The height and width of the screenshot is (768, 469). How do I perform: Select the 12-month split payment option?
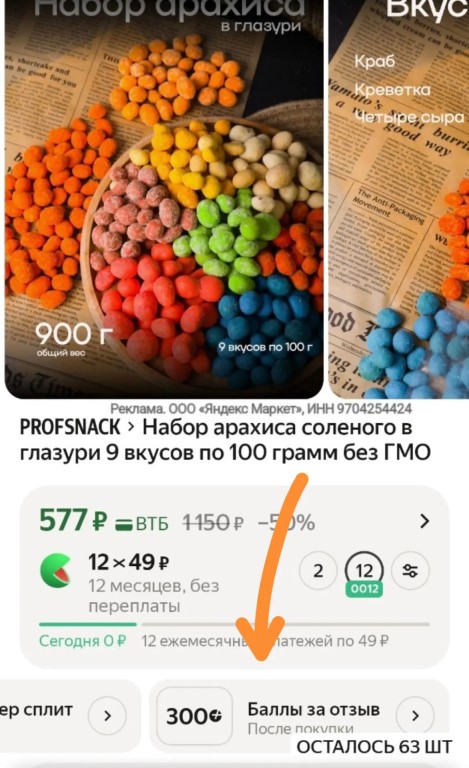[364, 572]
